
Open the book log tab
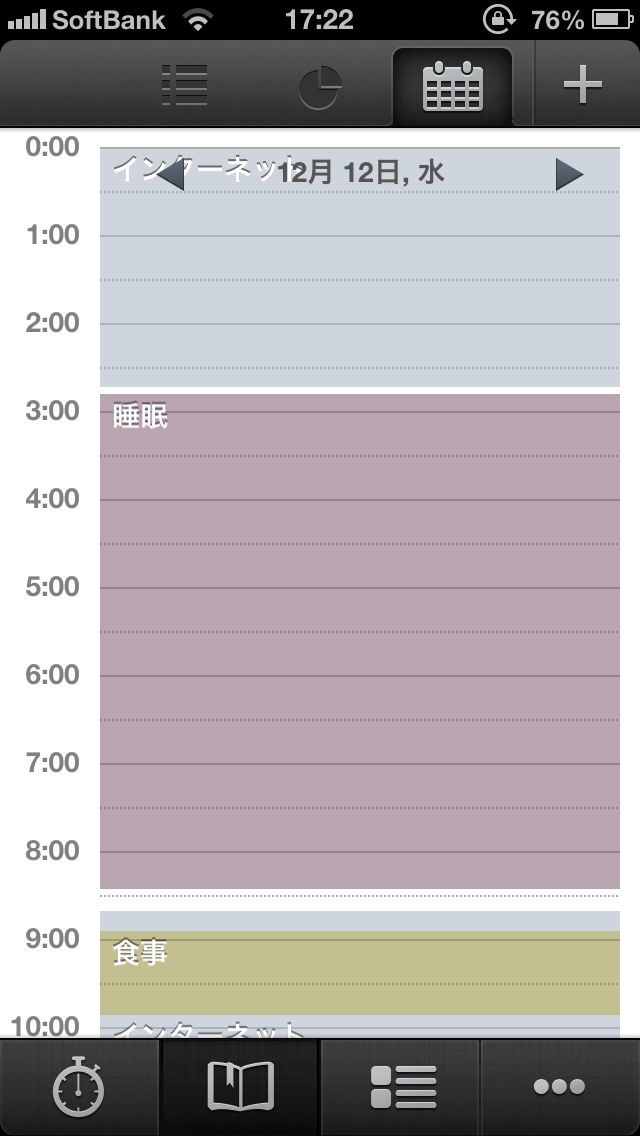pos(240,1087)
